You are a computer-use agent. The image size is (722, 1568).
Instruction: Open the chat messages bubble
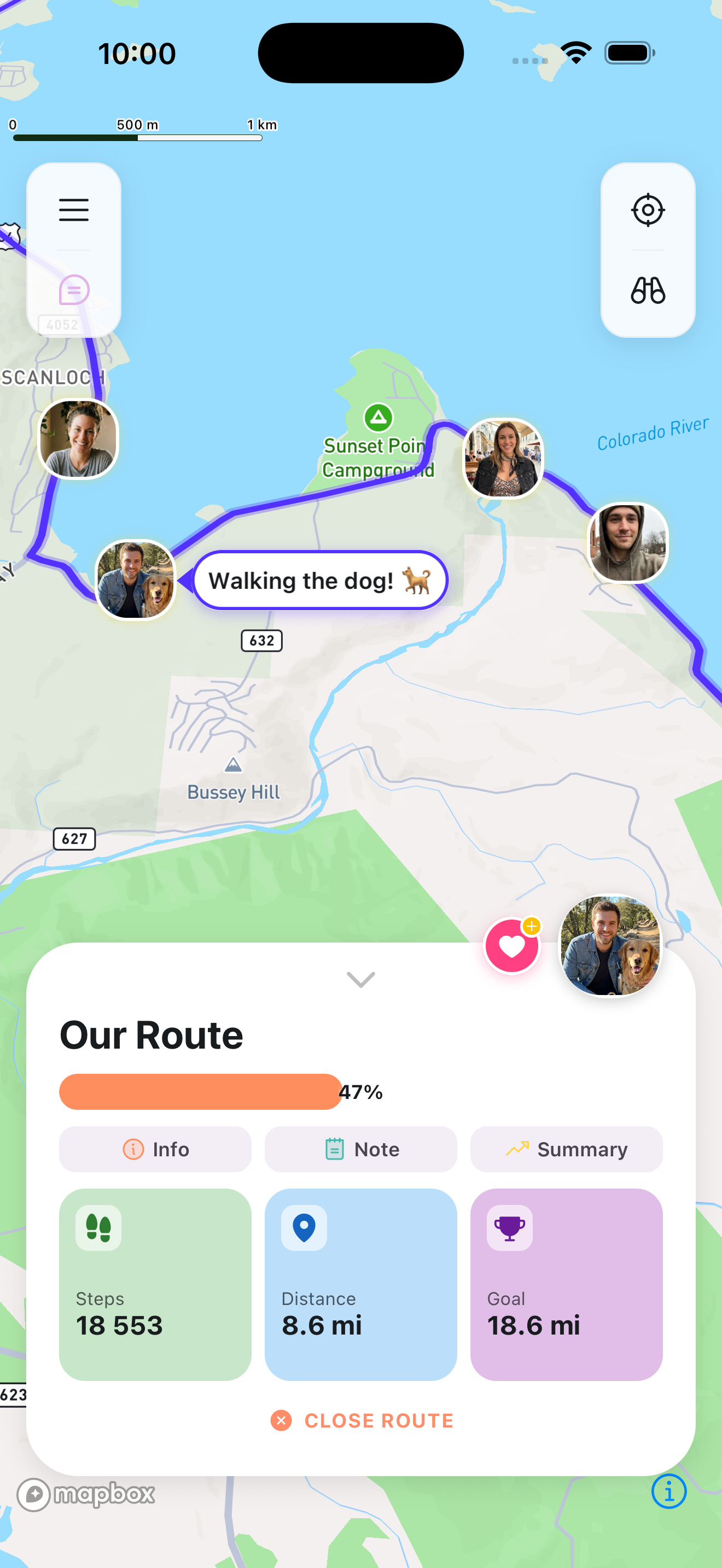74,290
